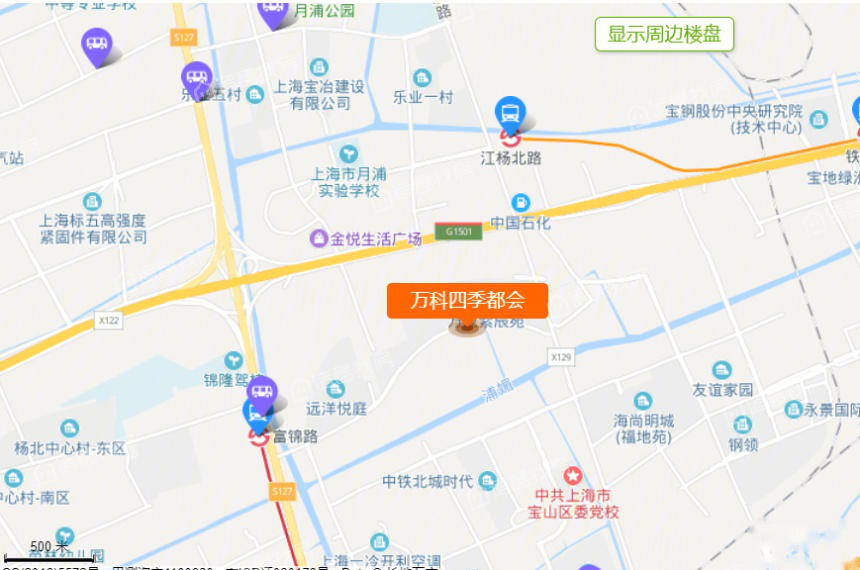The width and height of the screenshot is (860, 570).
Task: Tap the 显示周边楼盘 button
Action: pyautogui.click(x=664, y=34)
